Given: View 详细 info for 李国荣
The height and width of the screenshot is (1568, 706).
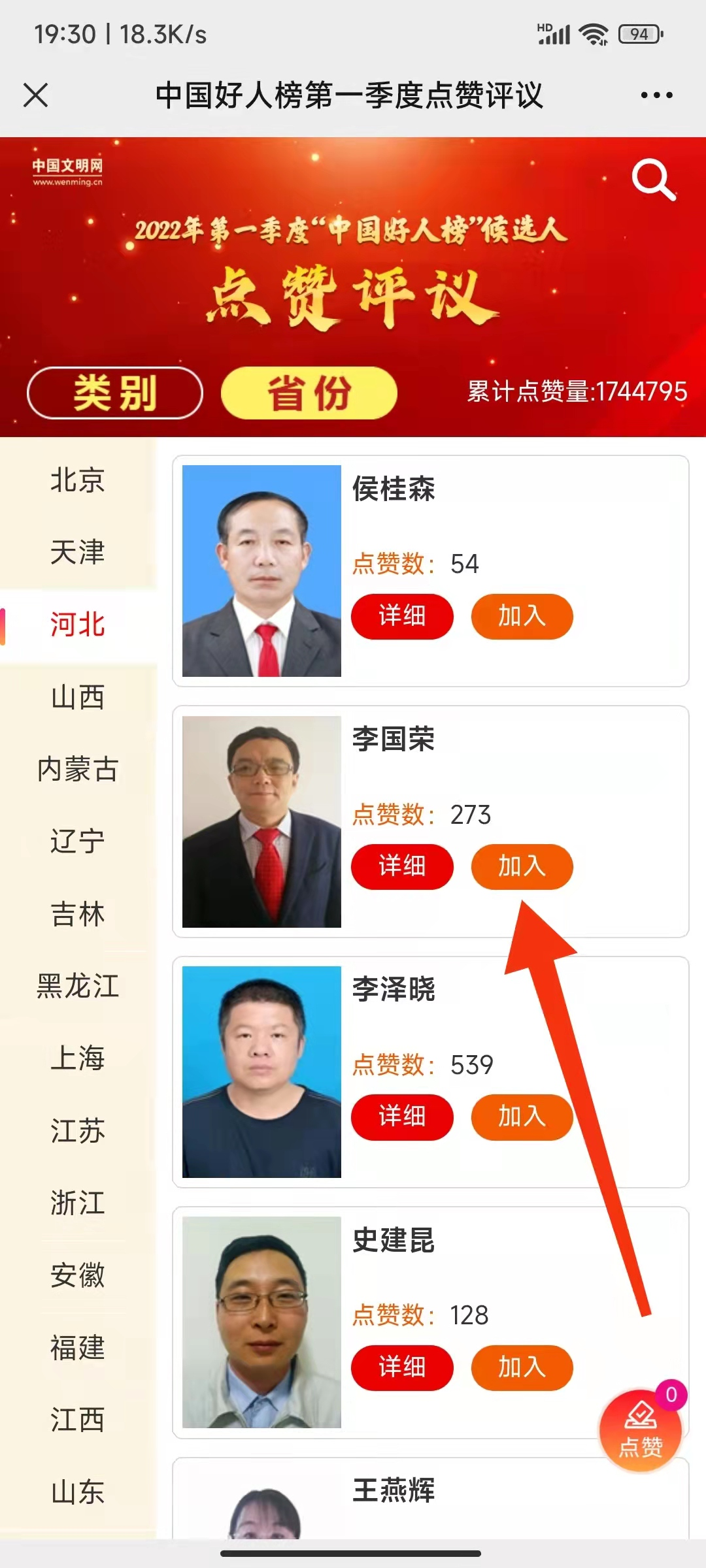Looking at the screenshot, I should (402, 866).
